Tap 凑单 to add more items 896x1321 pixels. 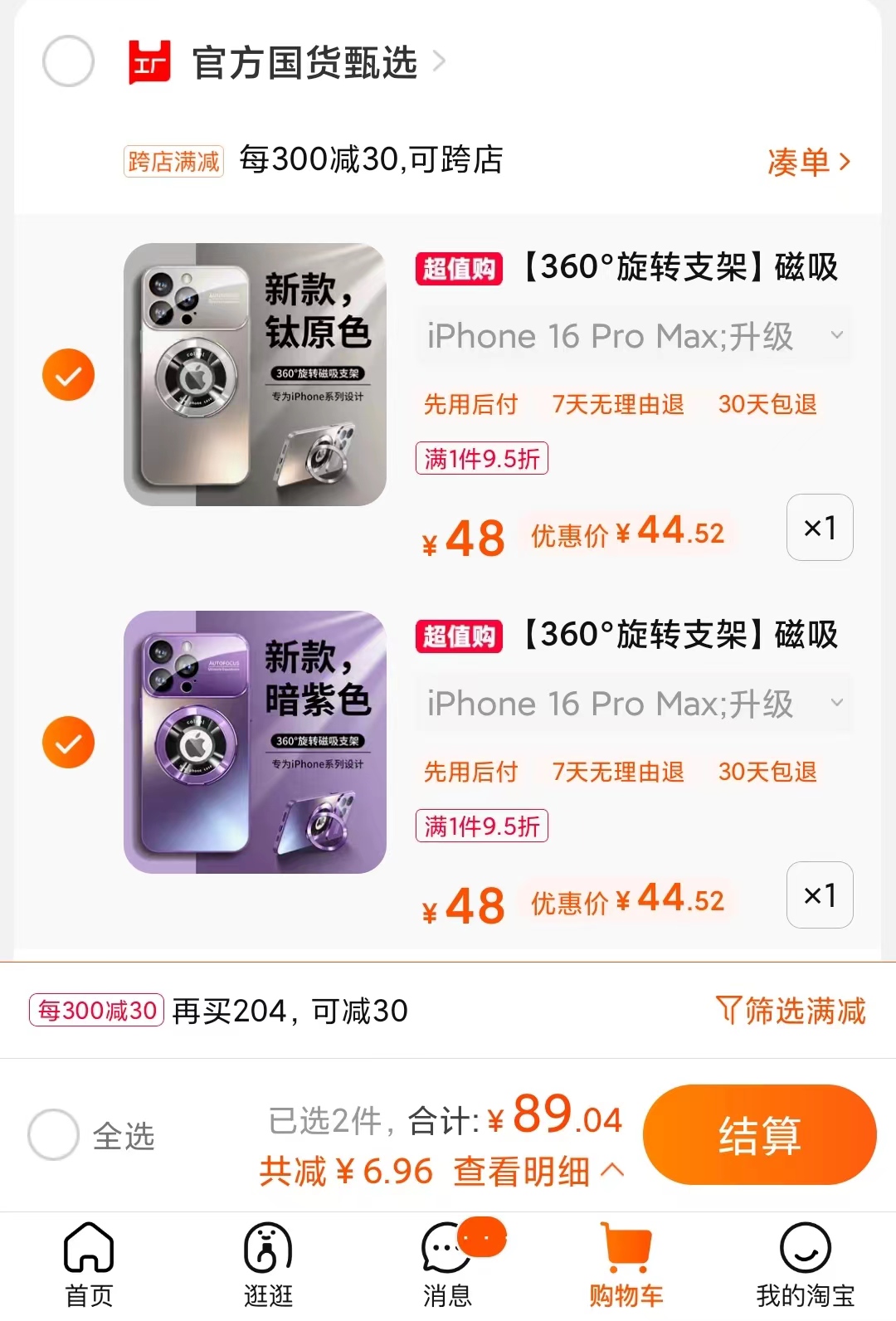[808, 162]
